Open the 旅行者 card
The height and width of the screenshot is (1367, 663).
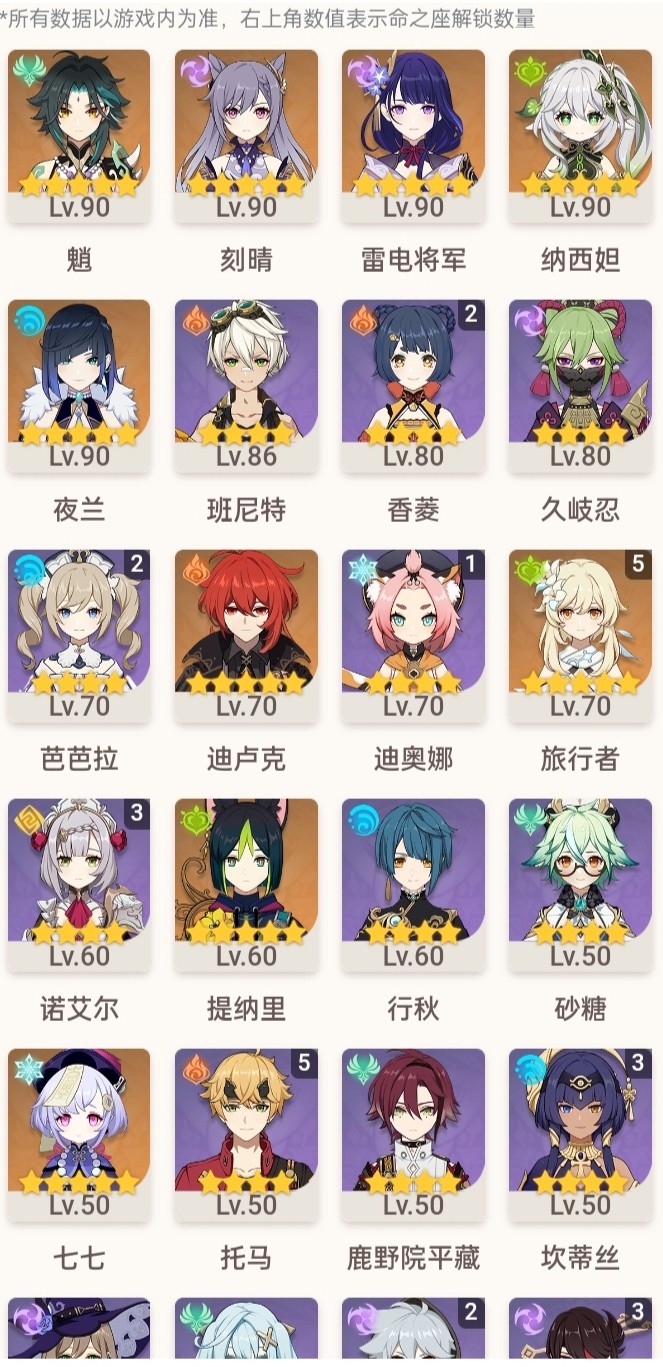coord(580,635)
